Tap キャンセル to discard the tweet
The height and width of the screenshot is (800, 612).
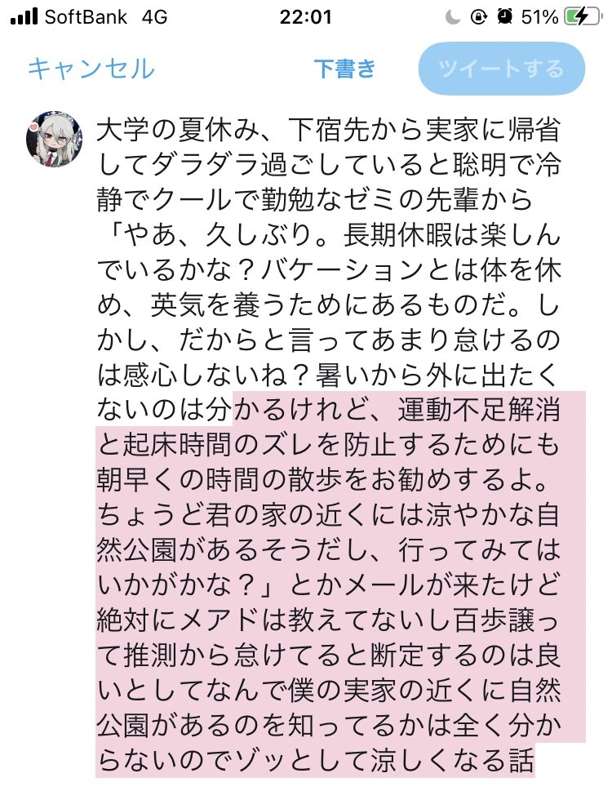tap(91, 69)
